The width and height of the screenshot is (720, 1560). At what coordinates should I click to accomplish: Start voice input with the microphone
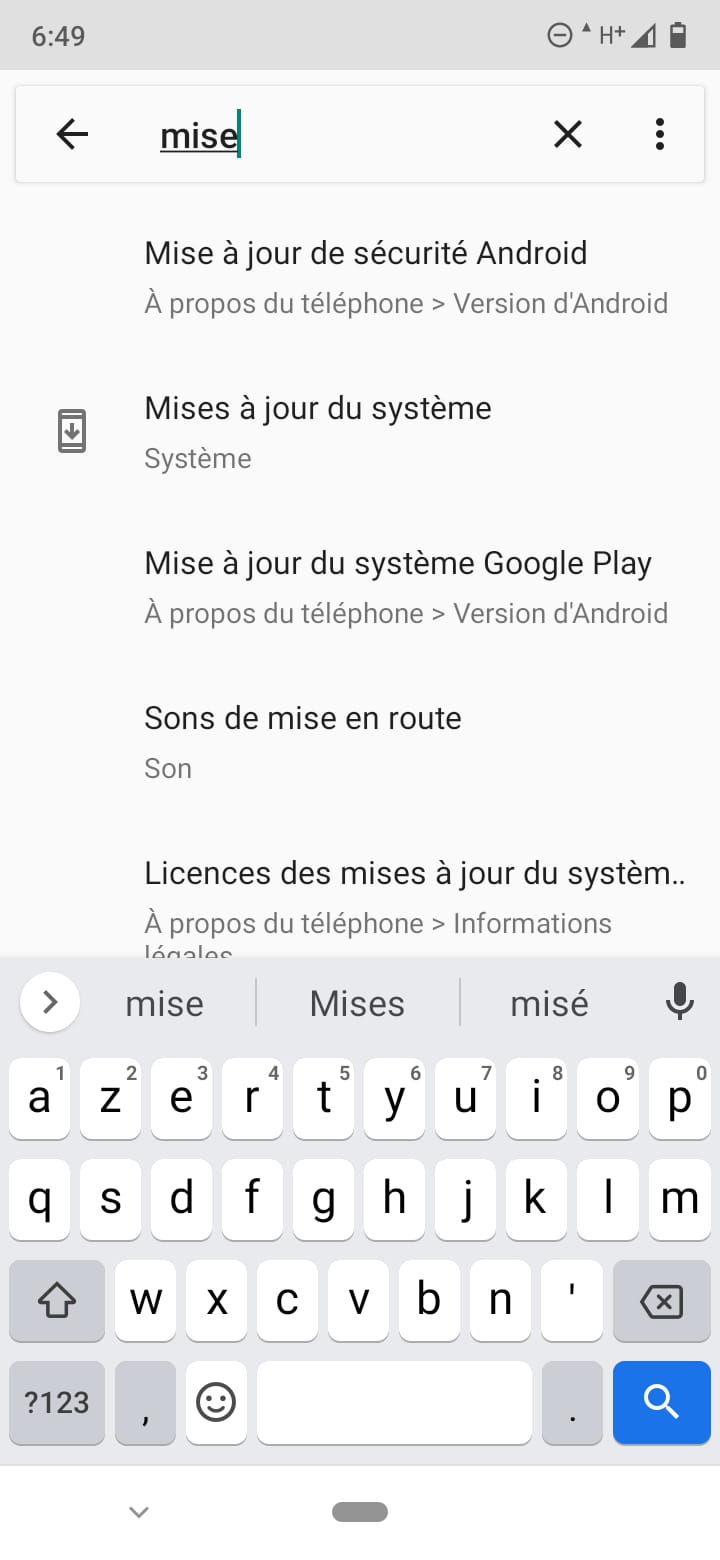tap(680, 1002)
